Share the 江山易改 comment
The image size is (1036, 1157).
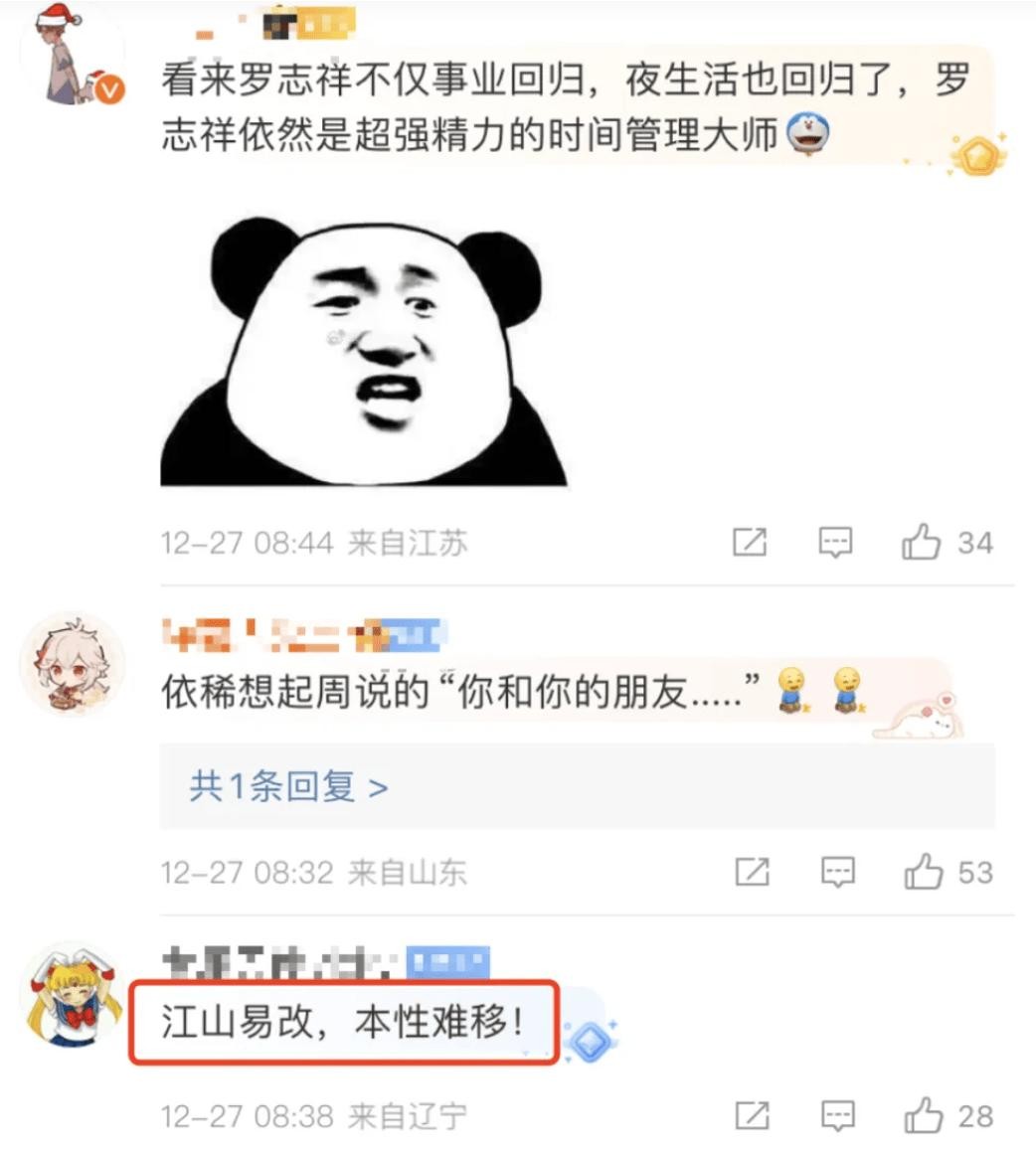pyautogui.click(x=752, y=1115)
